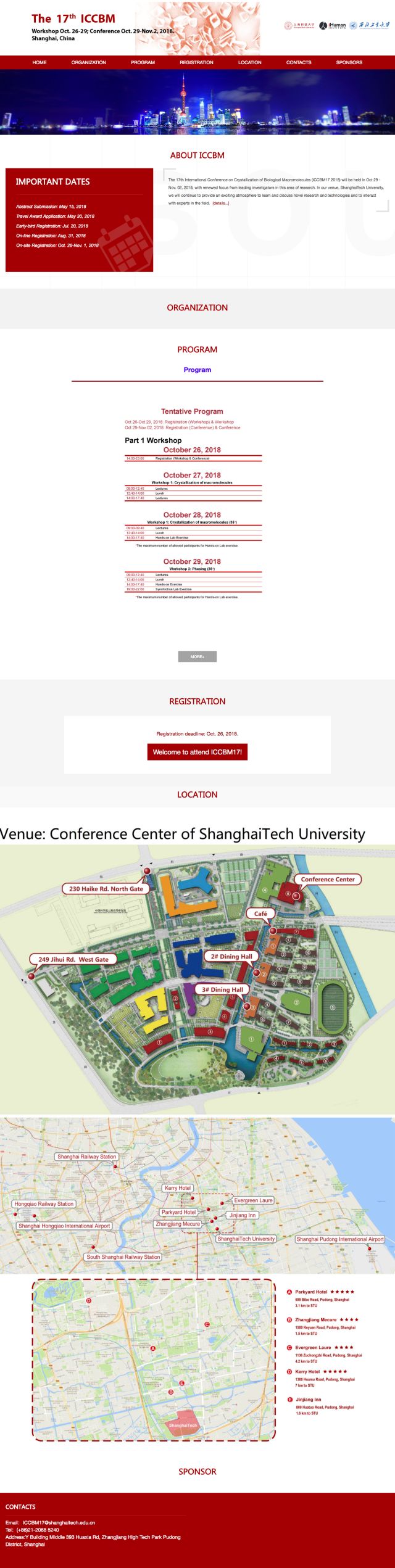Select PROGRAM in the navigation bar
The width and height of the screenshot is (395, 1568).
click(143, 62)
